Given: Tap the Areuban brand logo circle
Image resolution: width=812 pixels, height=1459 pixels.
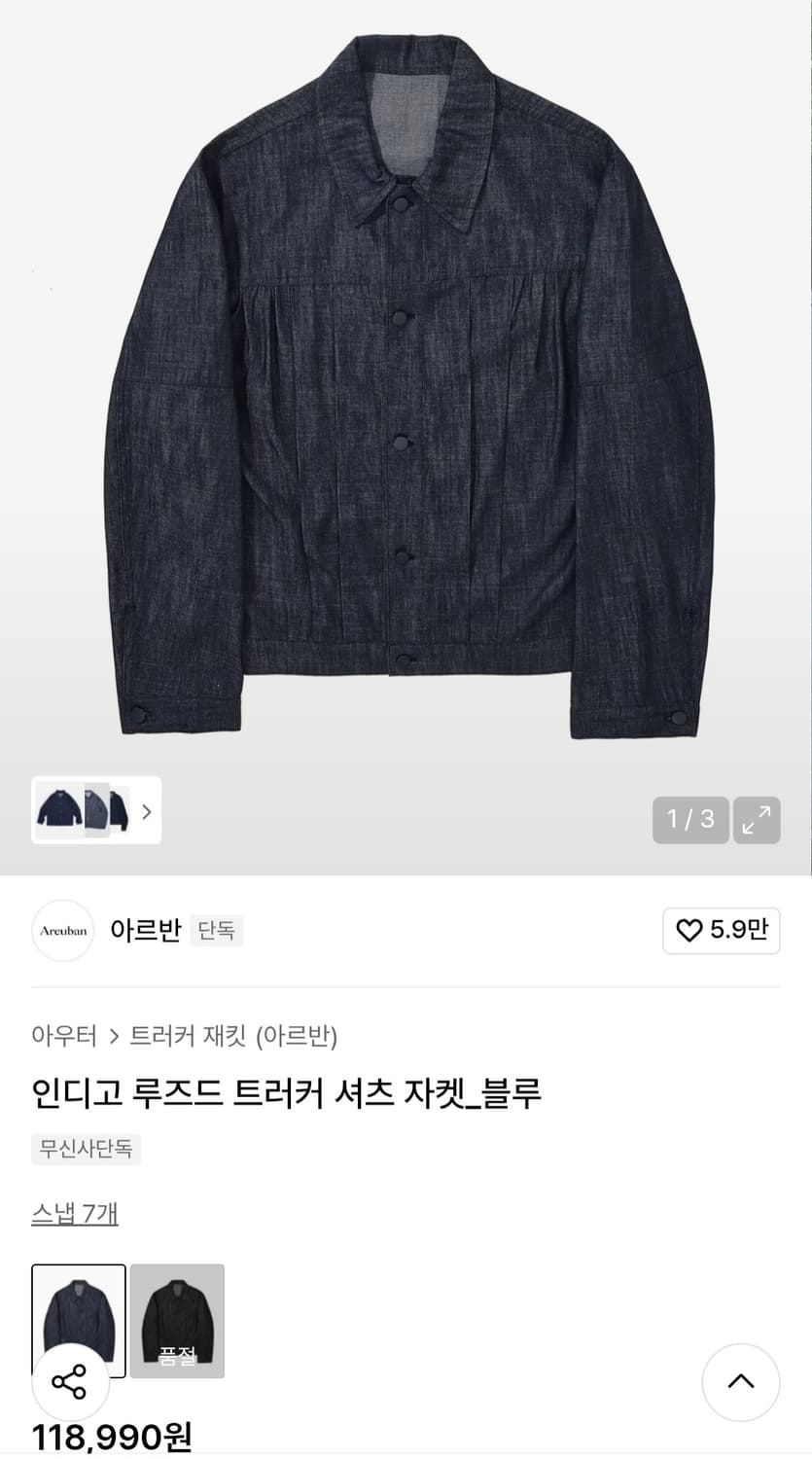Looking at the screenshot, I should 62,930.
